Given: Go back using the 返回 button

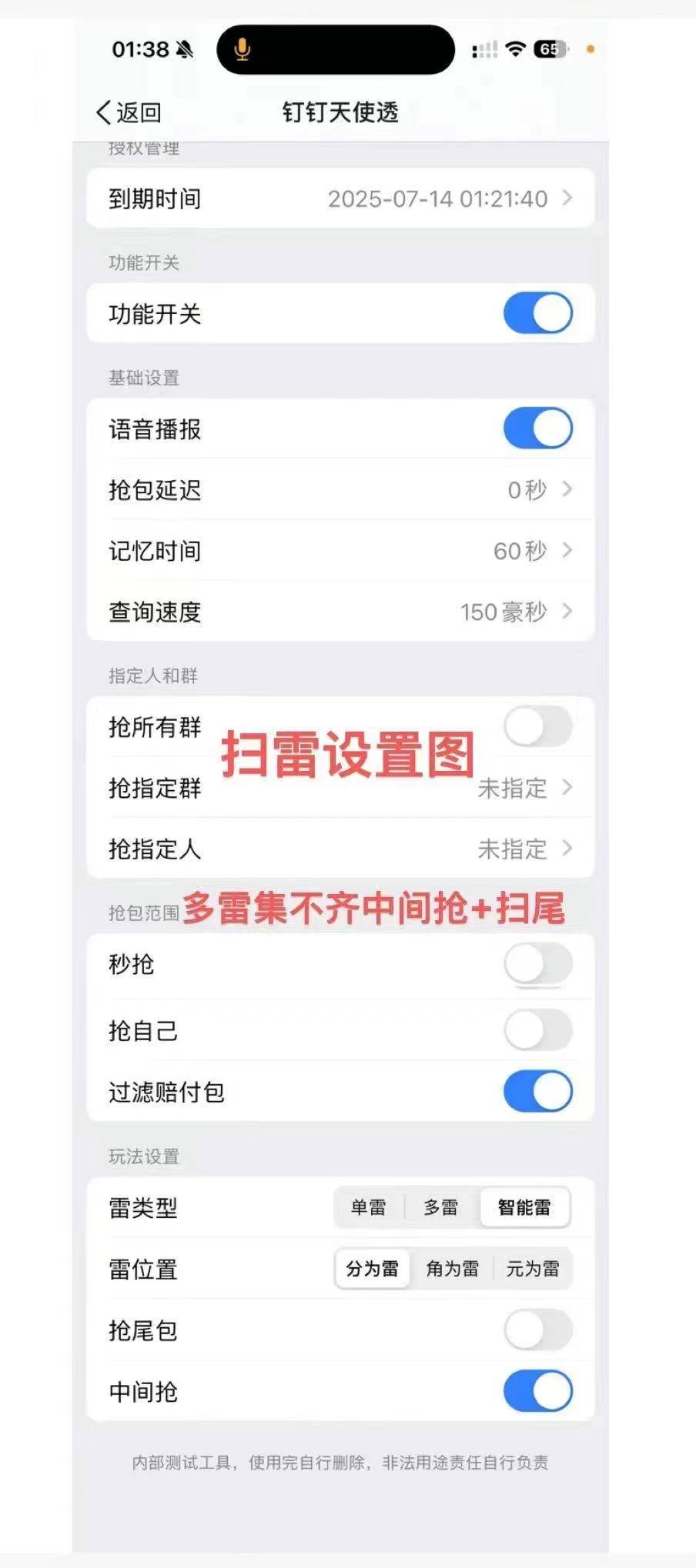Looking at the screenshot, I should pyautogui.click(x=129, y=112).
